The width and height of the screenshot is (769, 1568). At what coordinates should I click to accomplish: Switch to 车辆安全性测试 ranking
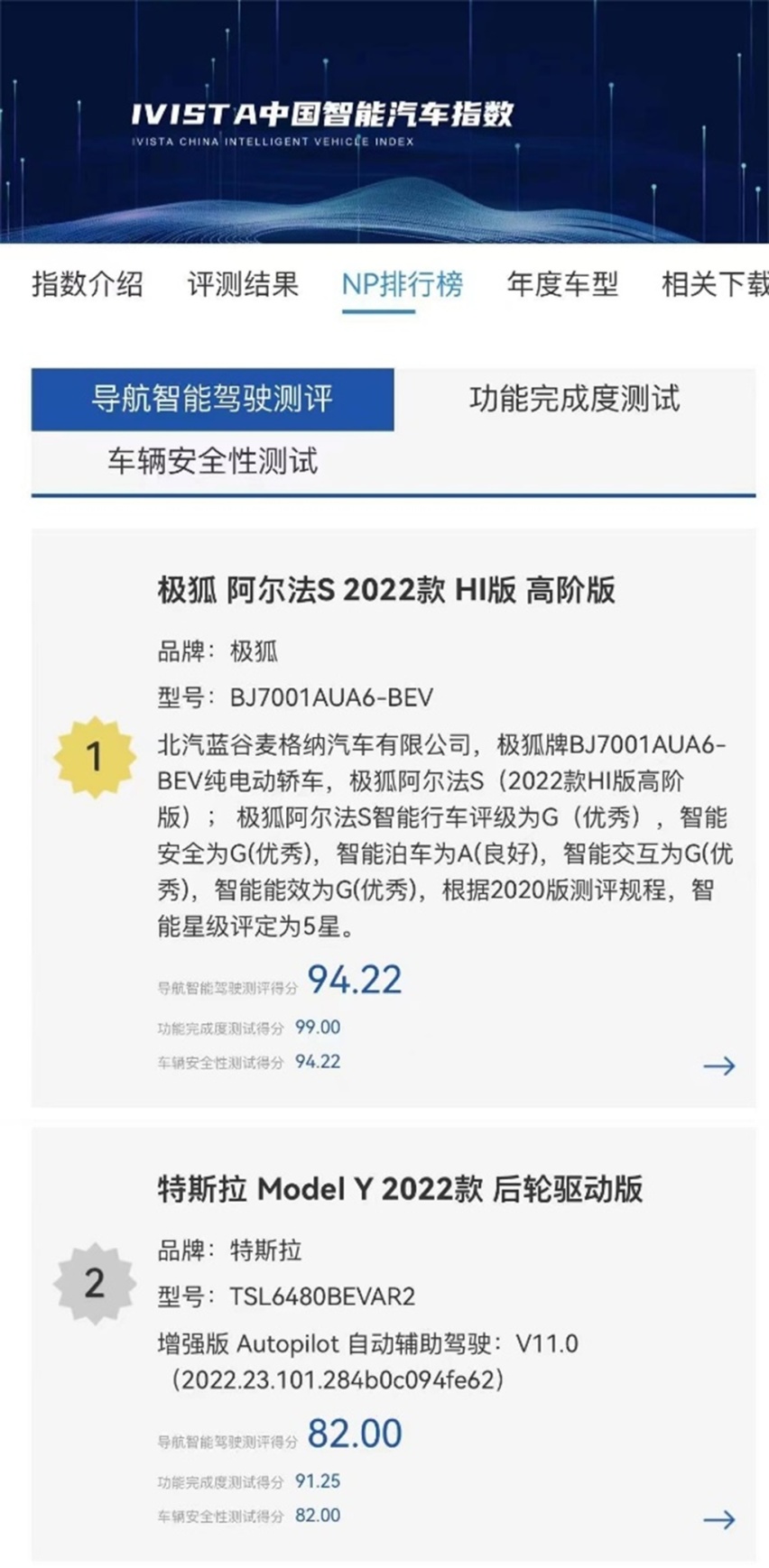point(212,461)
